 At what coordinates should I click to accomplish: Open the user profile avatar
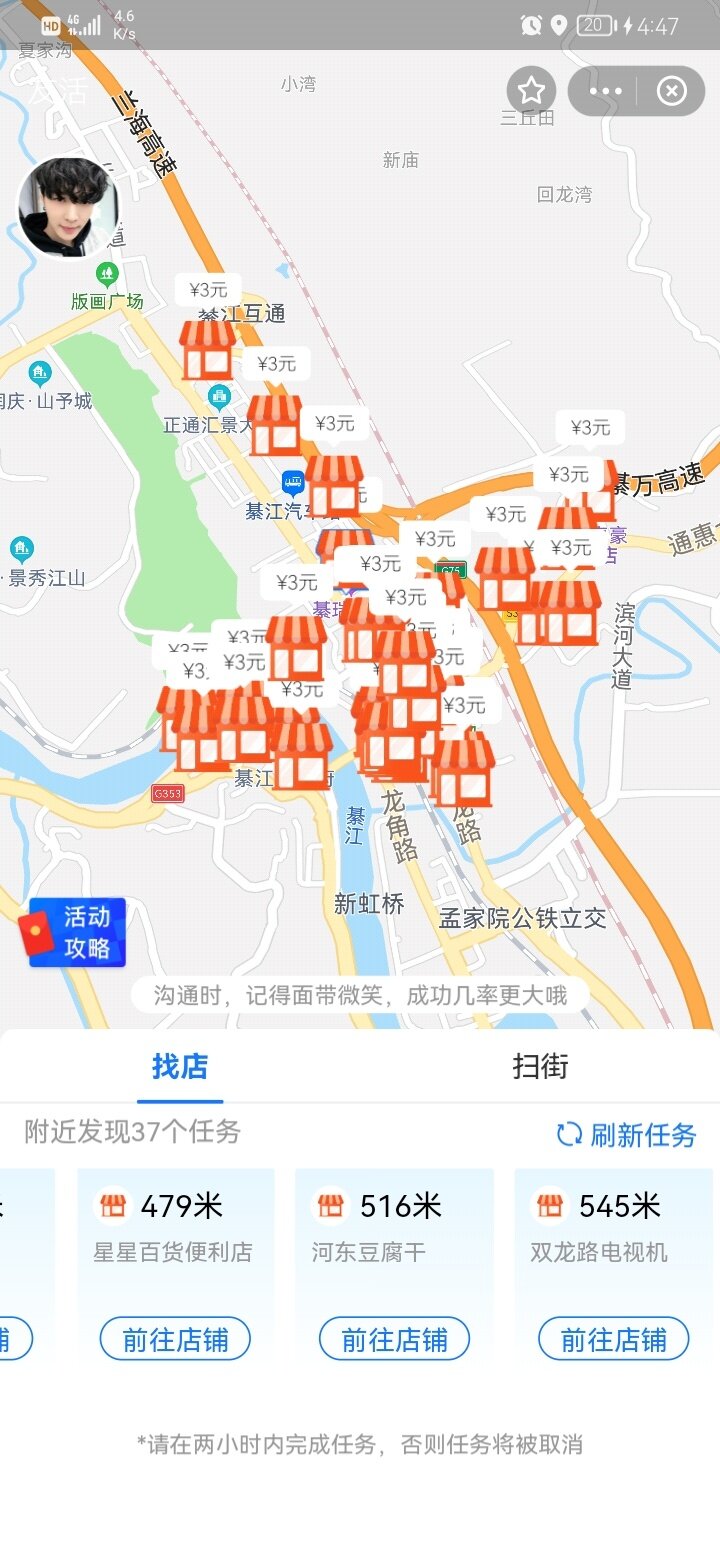pos(69,207)
